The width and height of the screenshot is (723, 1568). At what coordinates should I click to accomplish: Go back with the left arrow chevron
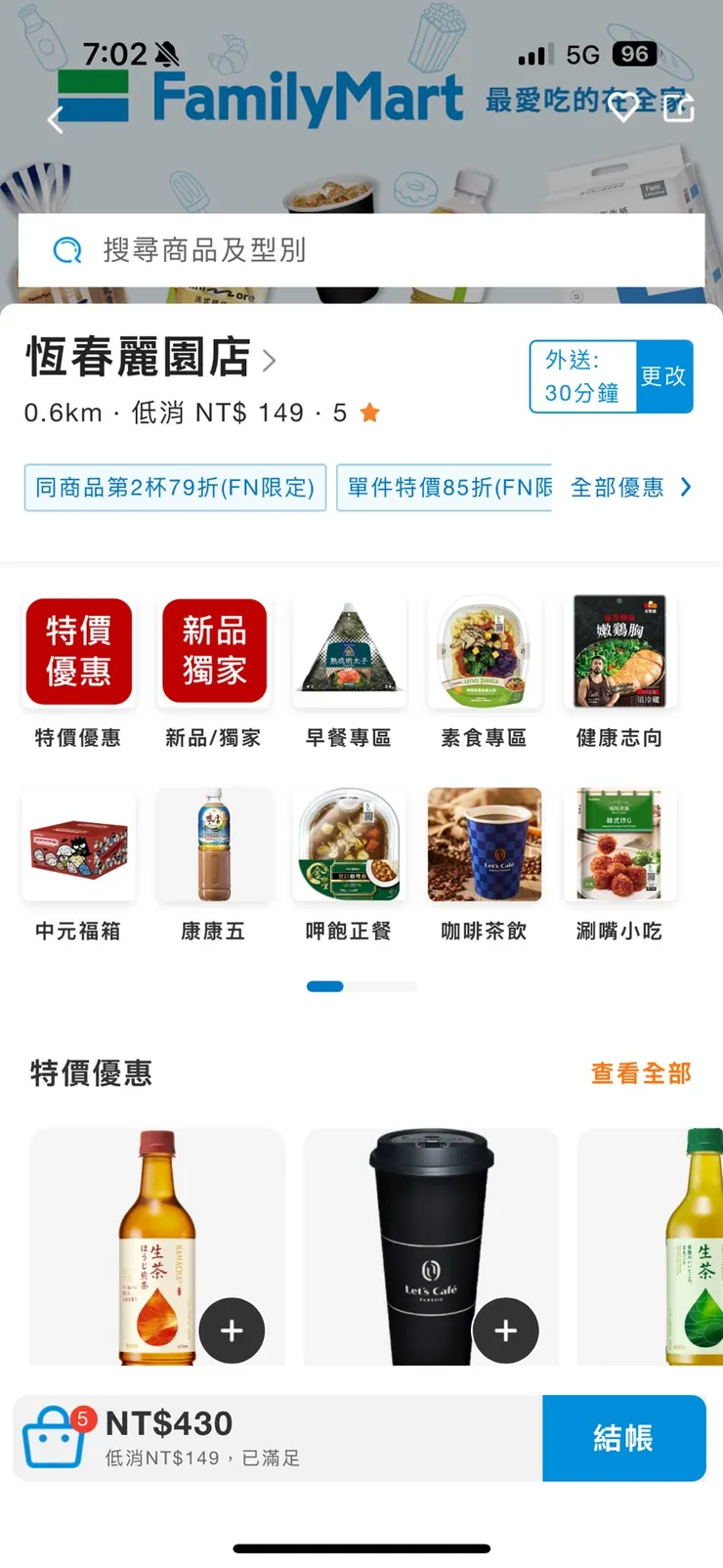pos(55,119)
